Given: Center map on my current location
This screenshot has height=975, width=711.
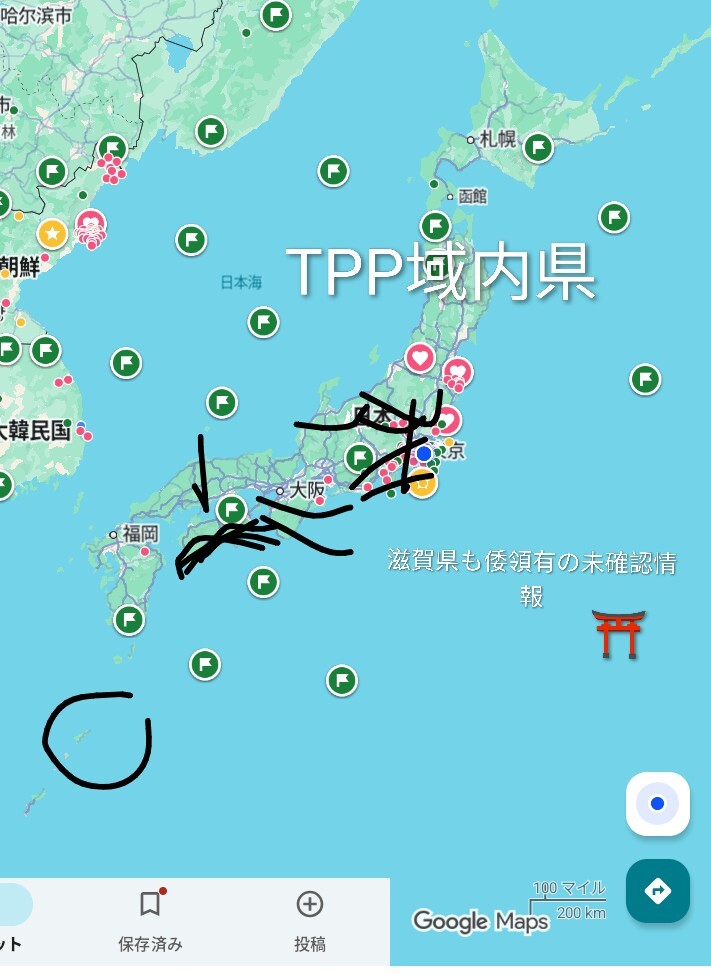Looking at the screenshot, I should [657, 803].
